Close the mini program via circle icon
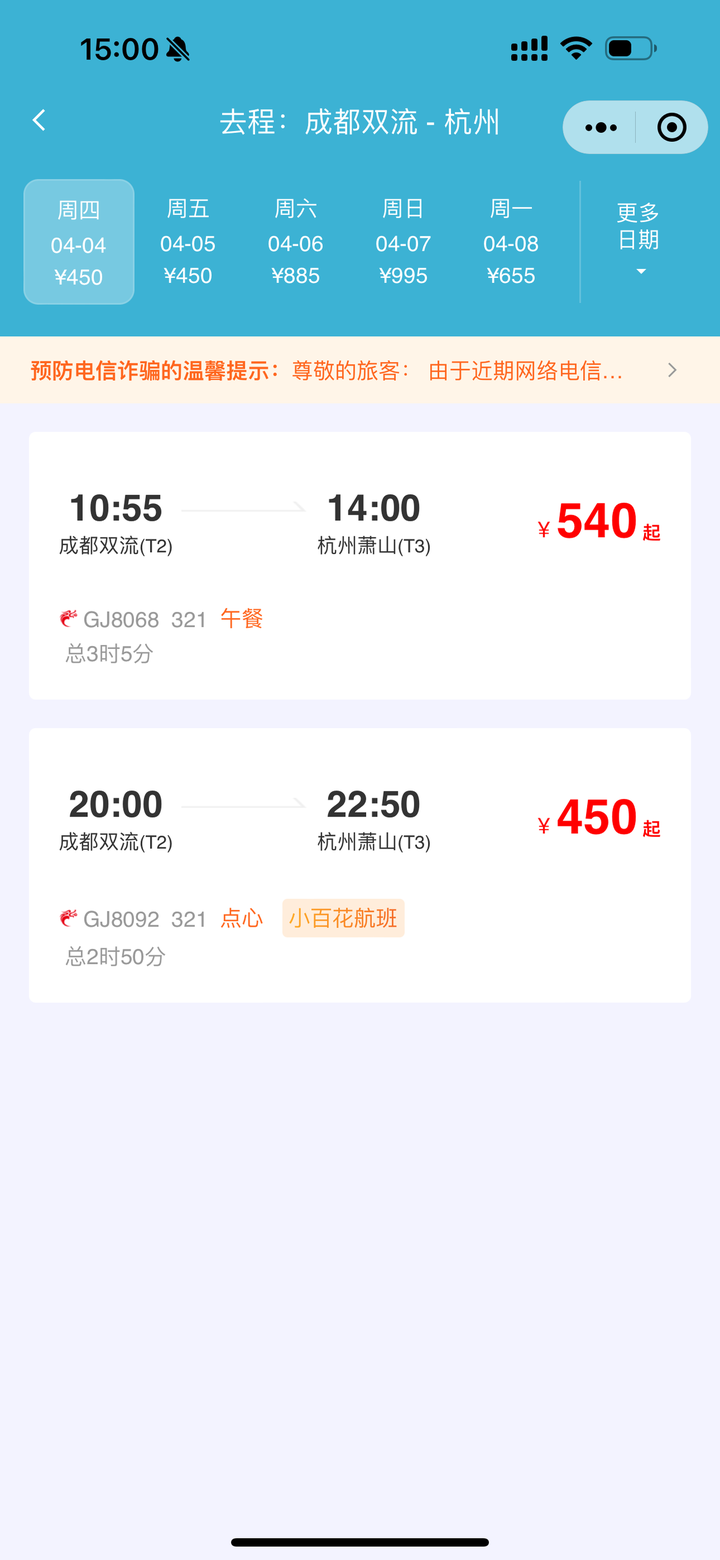 [672, 127]
